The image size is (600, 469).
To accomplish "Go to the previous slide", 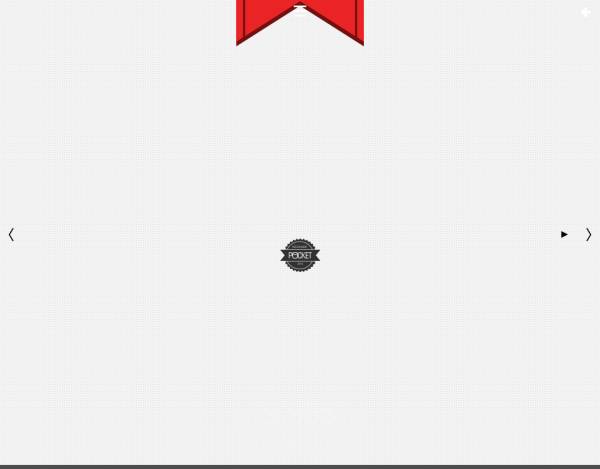I will [11, 235].
